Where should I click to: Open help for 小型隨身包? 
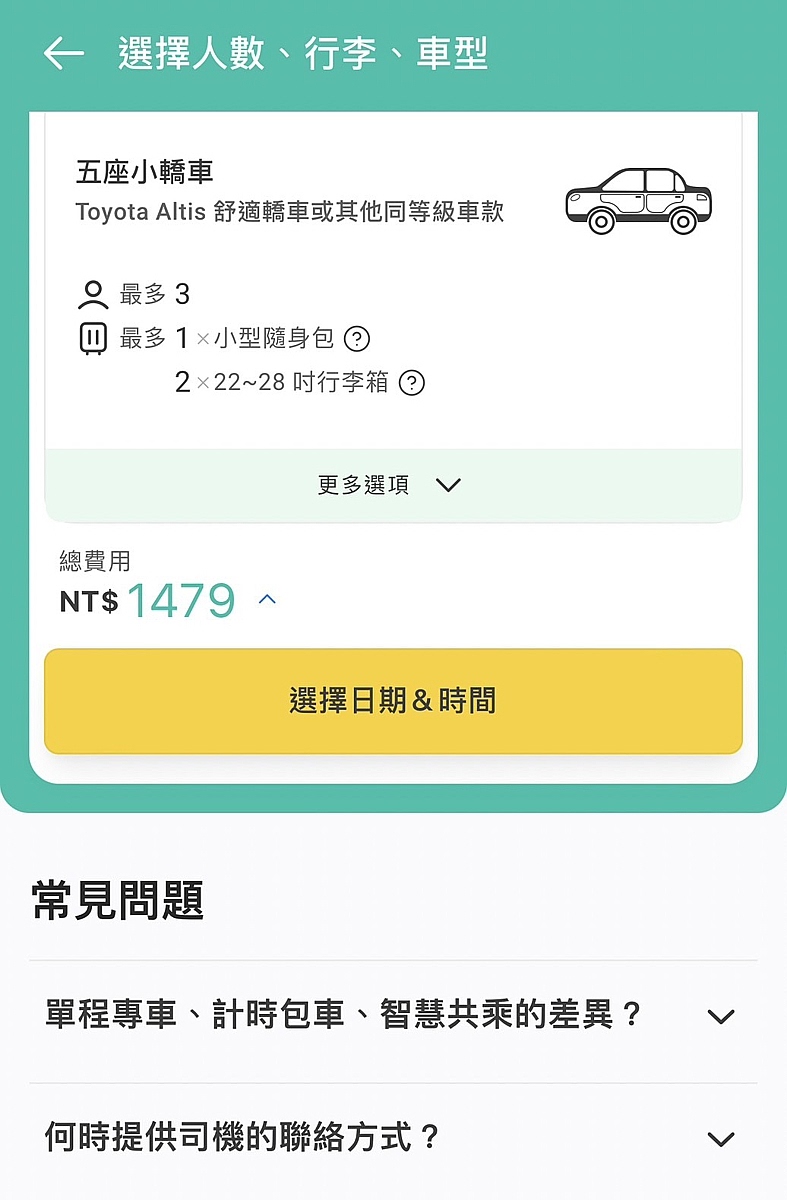[357, 339]
